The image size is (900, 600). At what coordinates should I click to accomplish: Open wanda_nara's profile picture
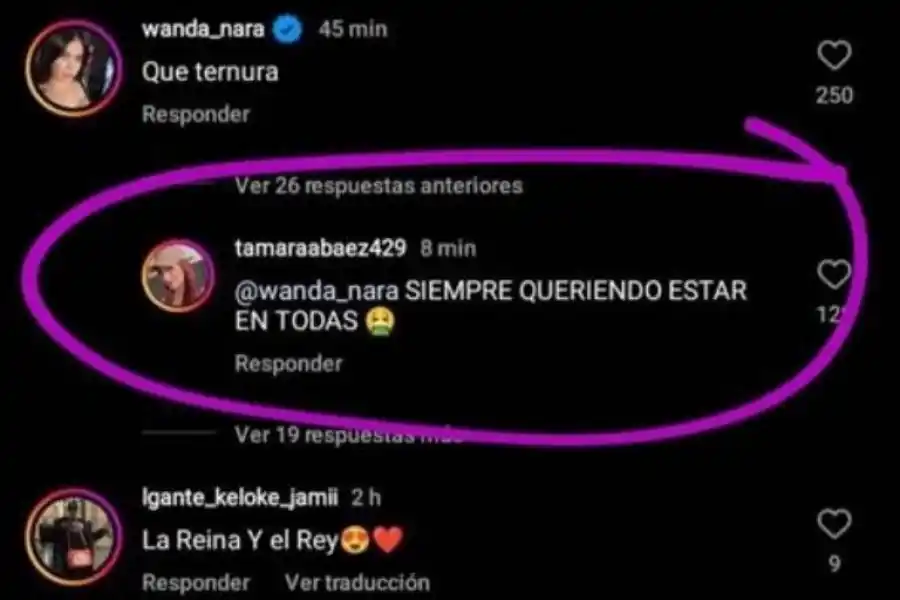(68, 62)
